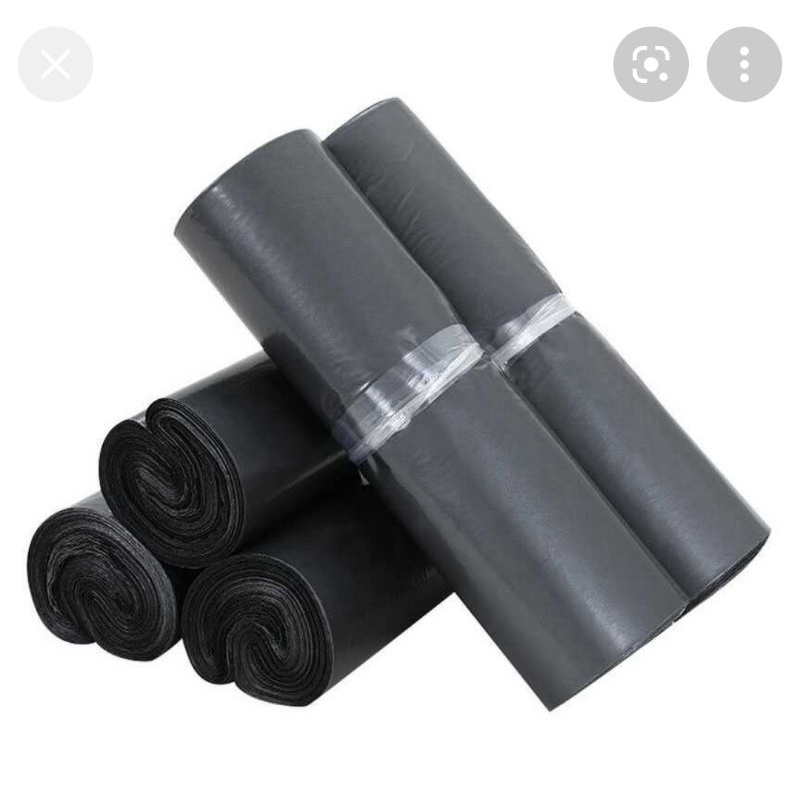Viewport: 800px width, 800px height.
Task: Search this image with Lens
Action: [x=650, y=64]
